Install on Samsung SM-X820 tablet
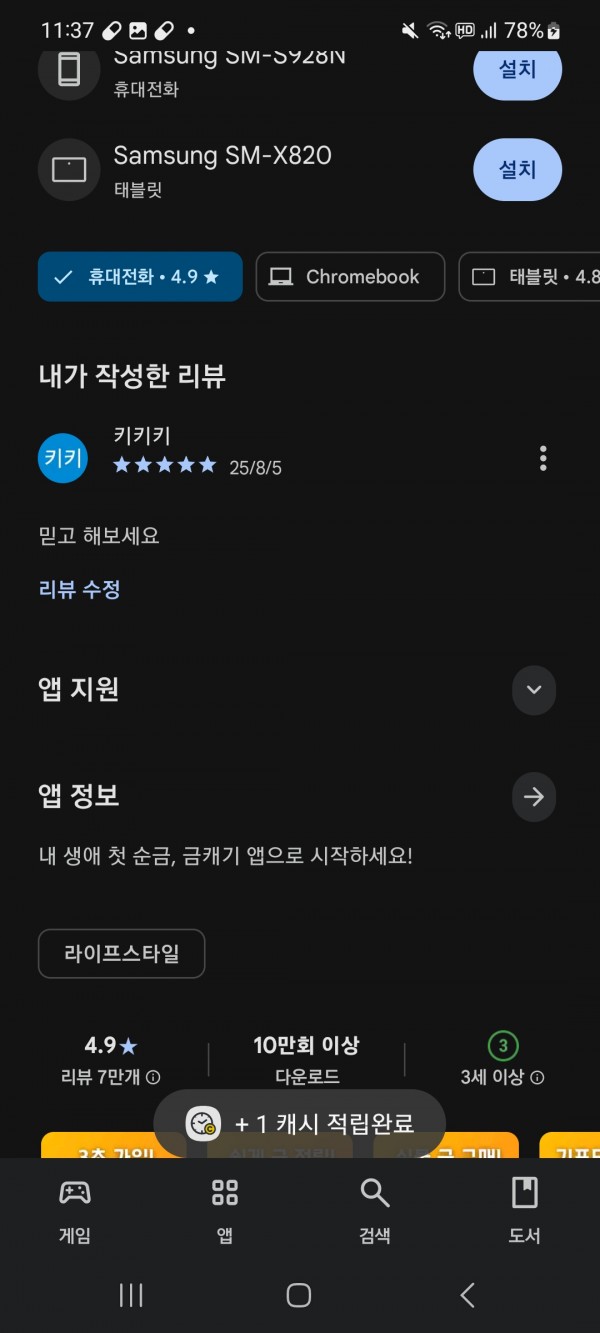The height and width of the screenshot is (1333, 600). [517, 170]
